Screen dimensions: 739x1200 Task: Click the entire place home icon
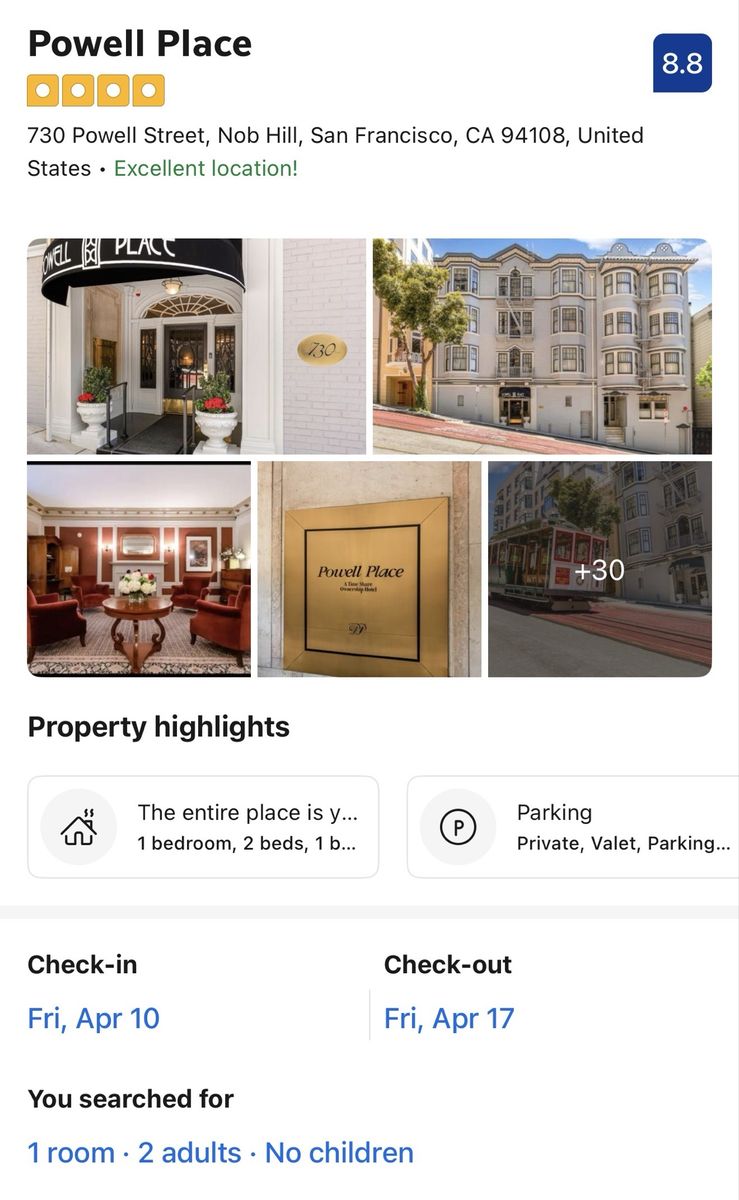coord(78,827)
